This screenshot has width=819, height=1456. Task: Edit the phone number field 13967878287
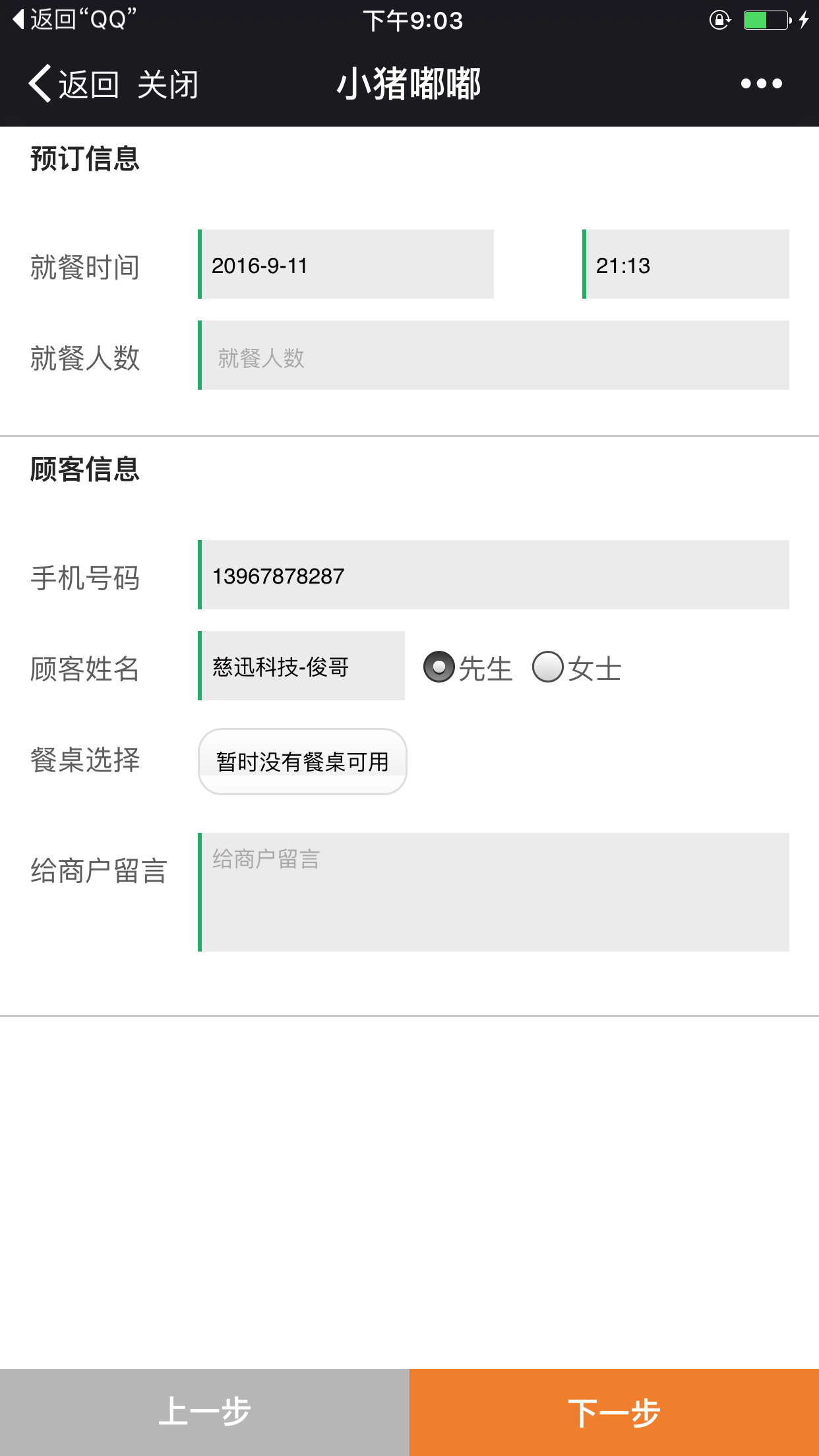[x=493, y=575]
